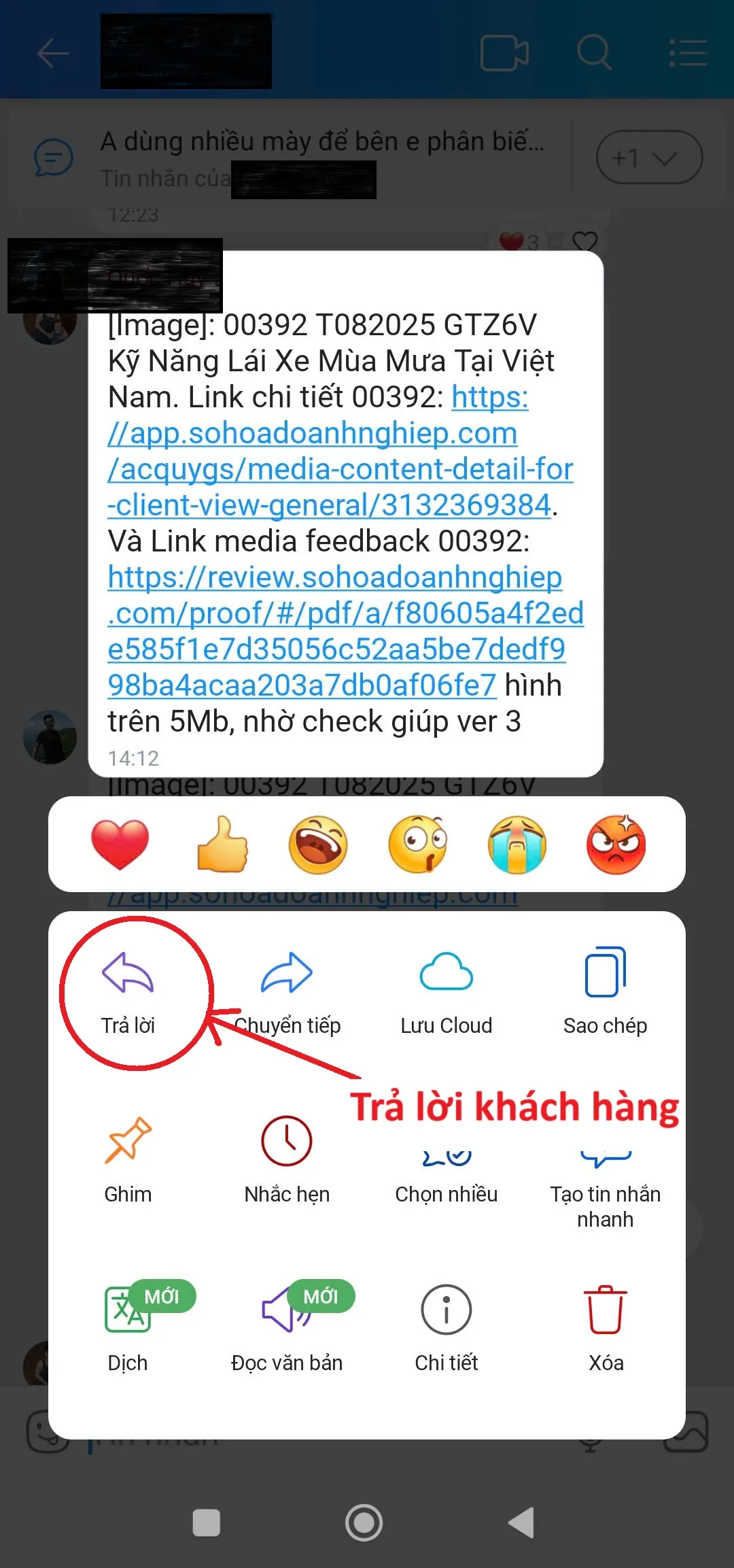The height and width of the screenshot is (1568, 734).
Task: React with the angry emoji
Action: click(x=616, y=845)
